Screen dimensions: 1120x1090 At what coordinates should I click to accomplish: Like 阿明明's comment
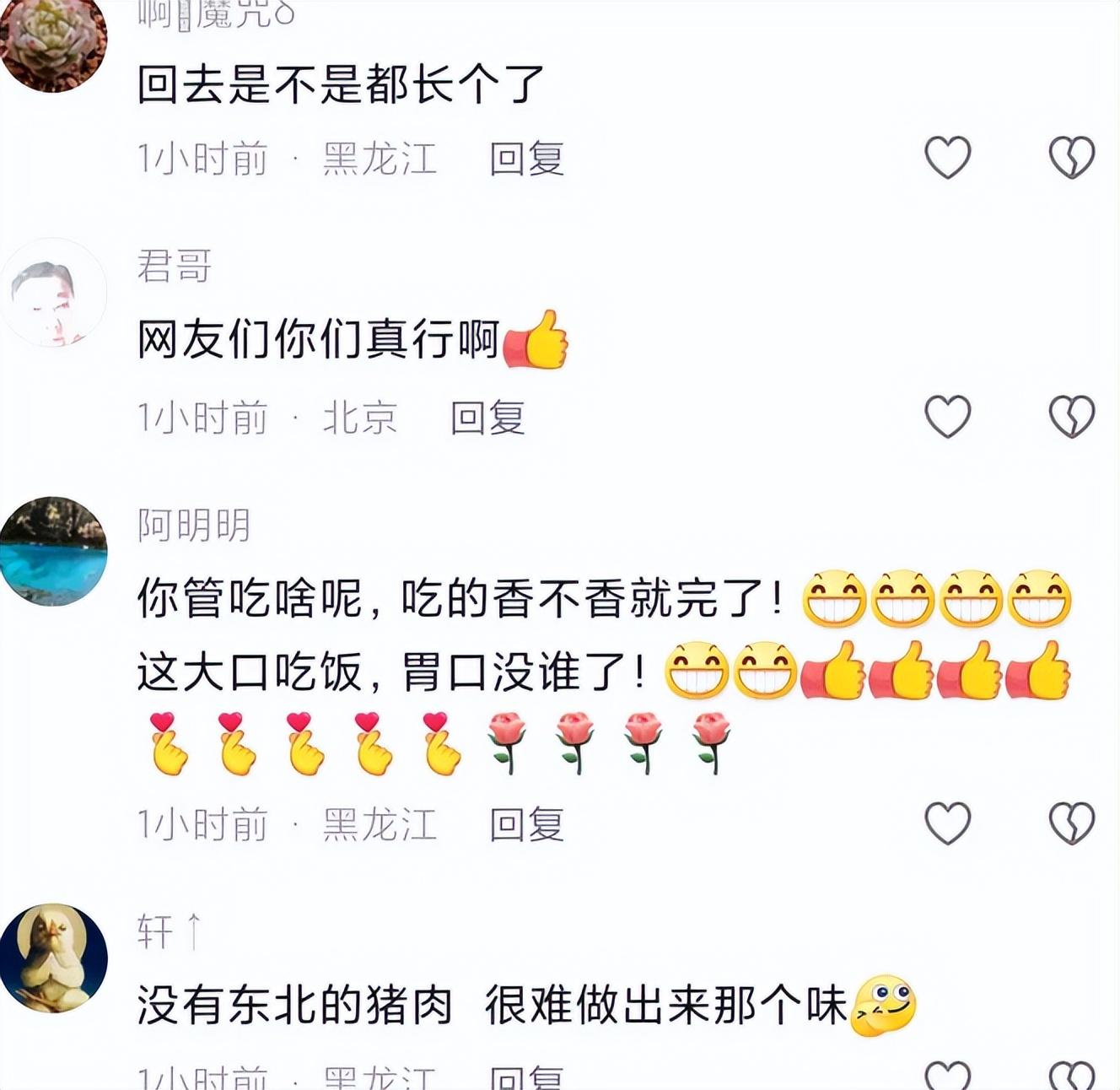click(948, 823)
